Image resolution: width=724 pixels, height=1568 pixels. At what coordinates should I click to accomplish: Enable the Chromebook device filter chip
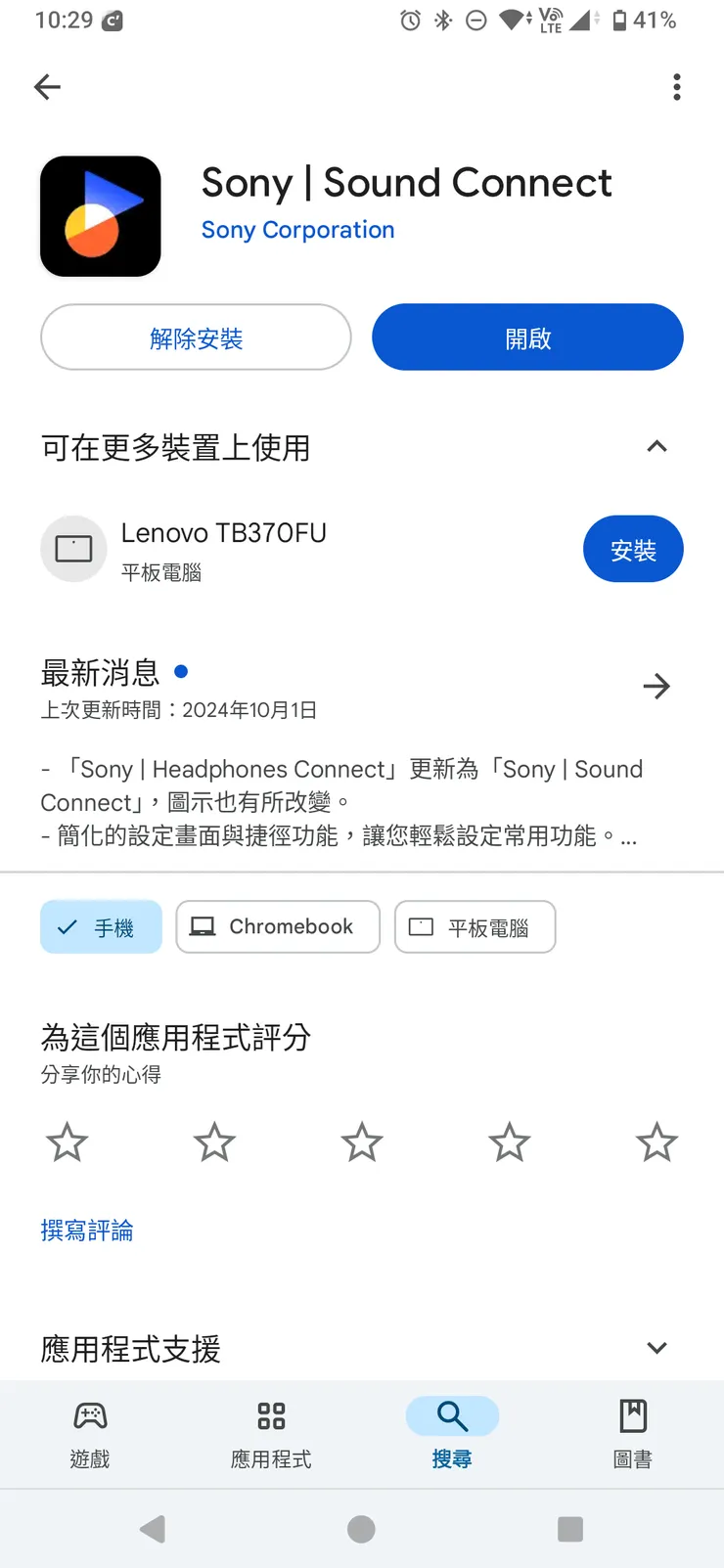[277, 926]
